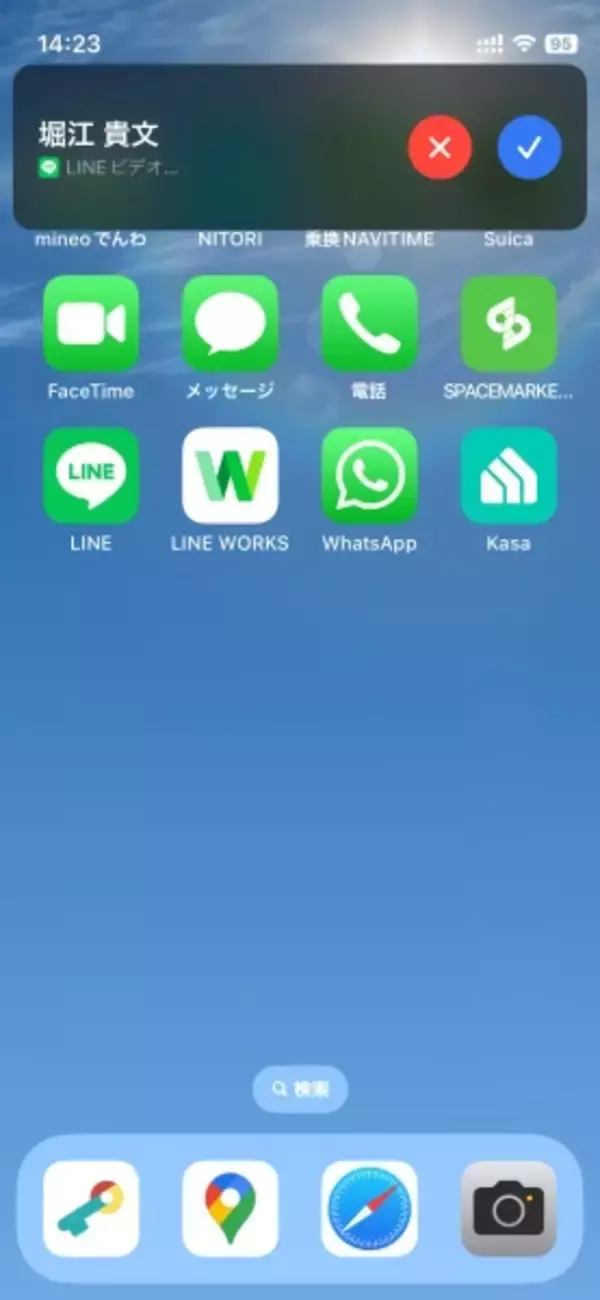
Task: Open the 電話 phone app
Action: (x=369, y=323)
